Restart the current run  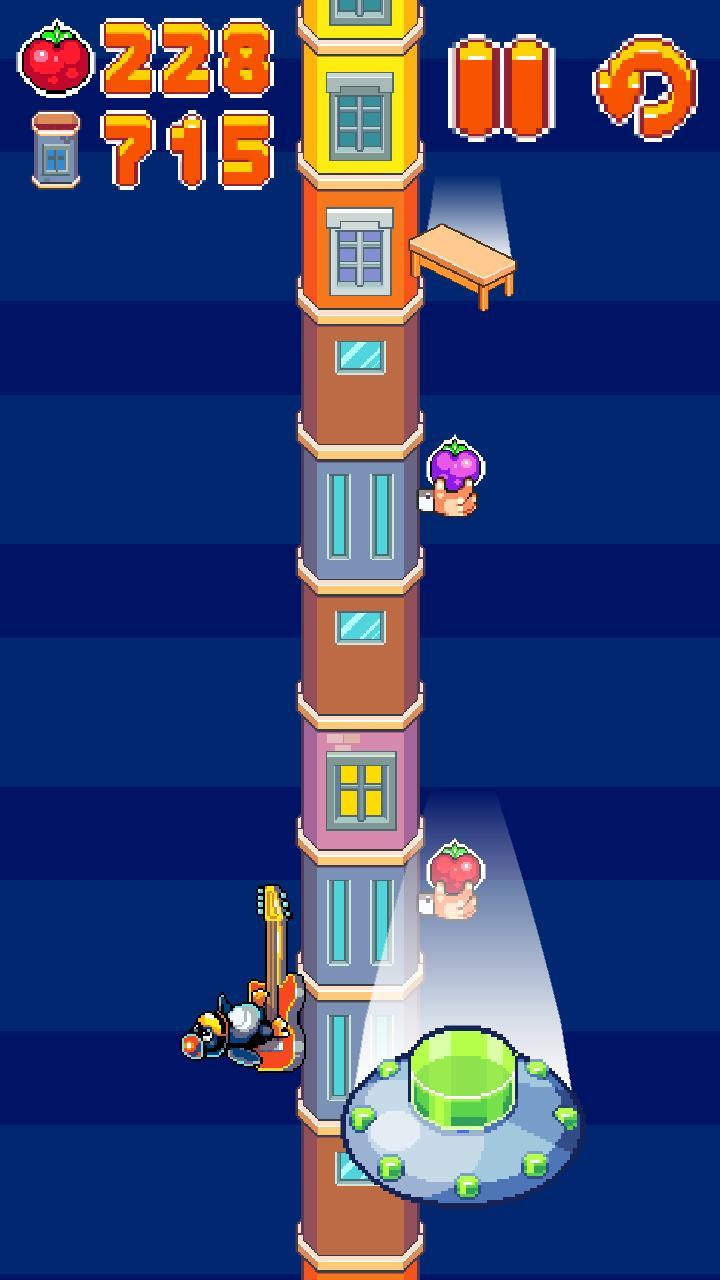[x=646, y=87]
